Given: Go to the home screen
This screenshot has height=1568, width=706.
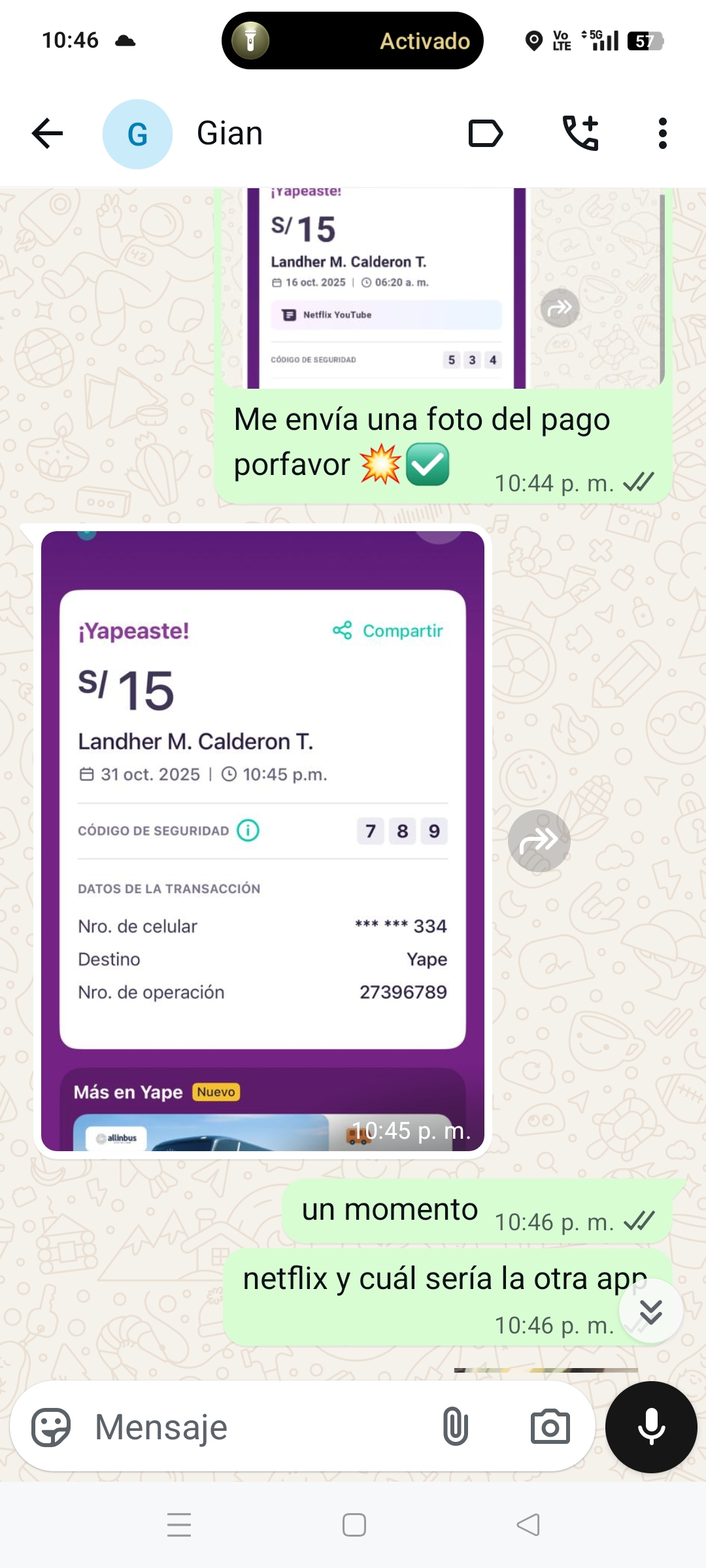Looking at the screenshot, I should pos(354,1525).
